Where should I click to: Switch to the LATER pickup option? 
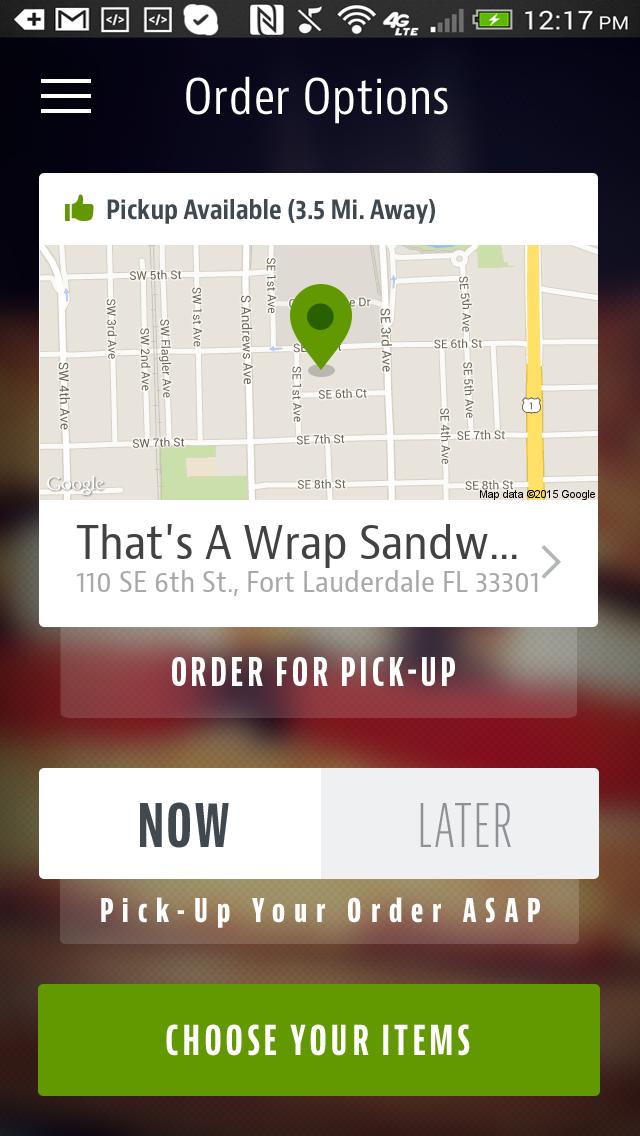point(461,824)
